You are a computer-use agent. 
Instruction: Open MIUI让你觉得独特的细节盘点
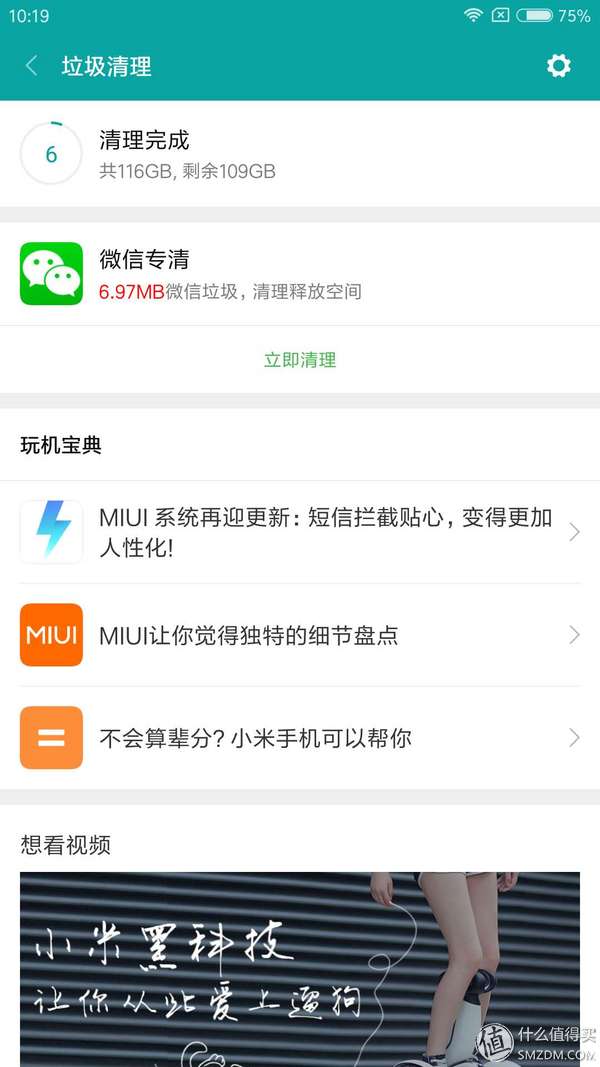coord(300,635)
